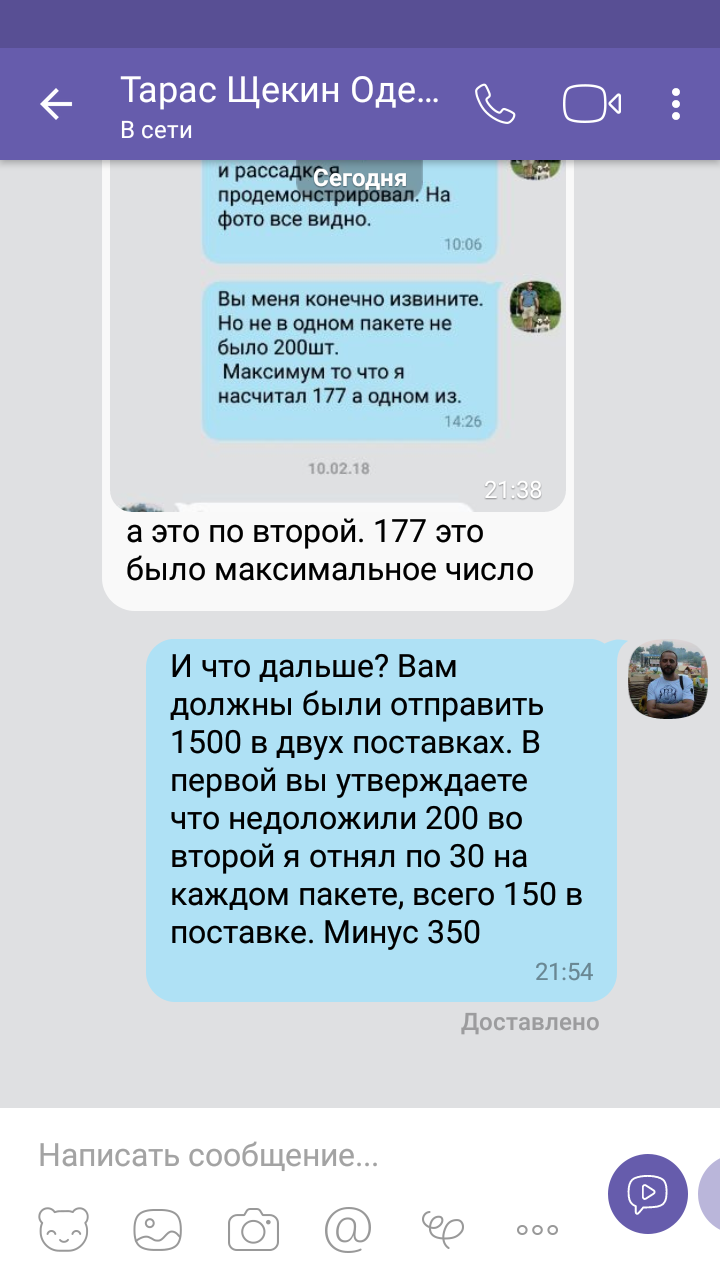Go back from the chat with Тарас Щекин
Screen dimensions: 720x1280
click(x=56, y=104)
